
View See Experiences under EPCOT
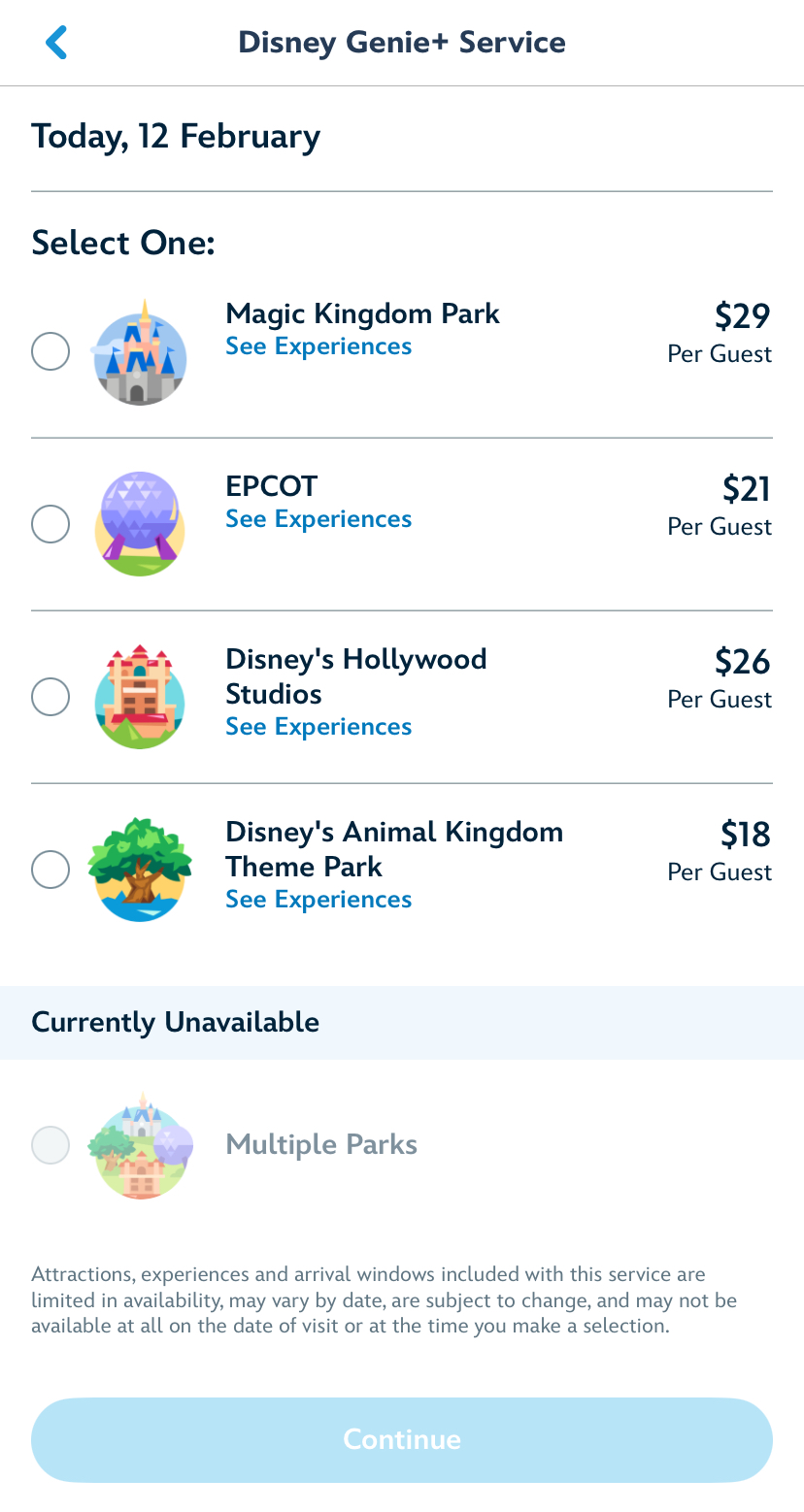point(318,520)
